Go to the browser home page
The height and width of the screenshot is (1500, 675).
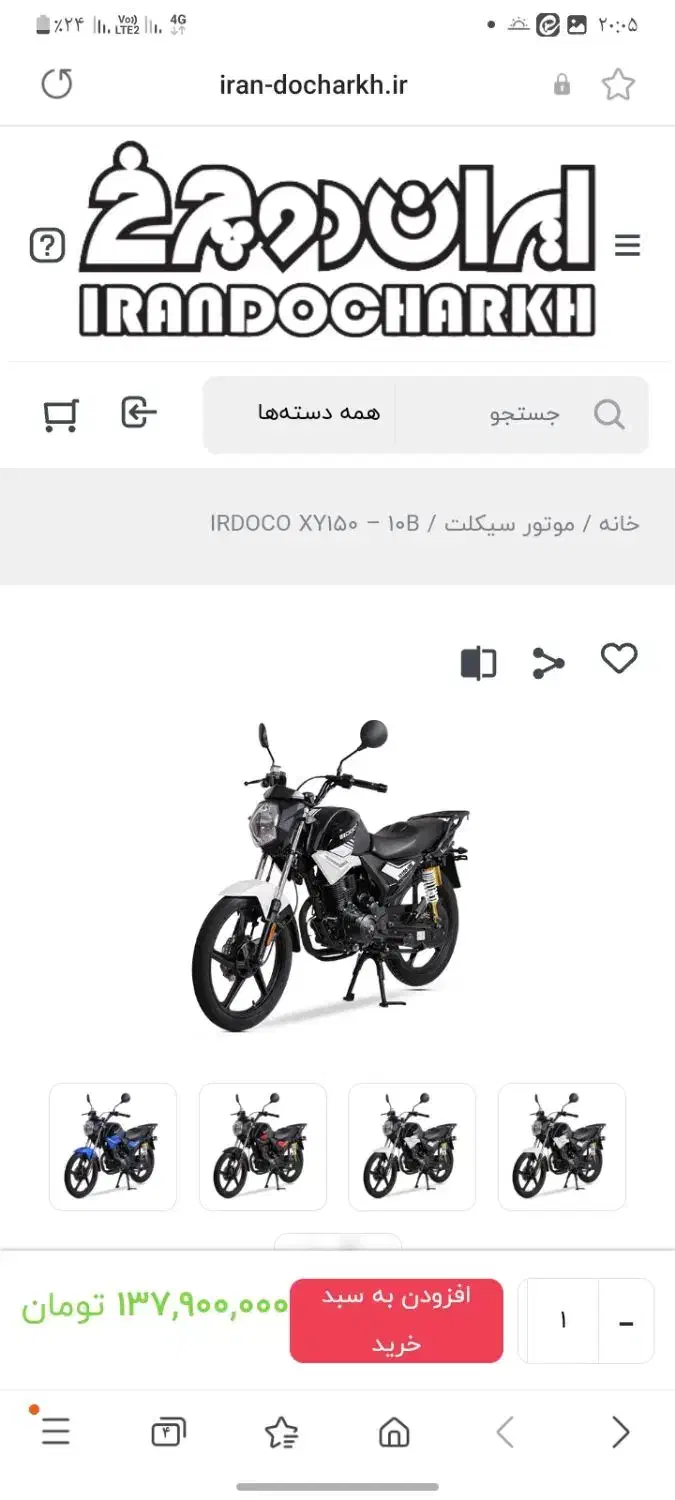tap(394, 1433)
